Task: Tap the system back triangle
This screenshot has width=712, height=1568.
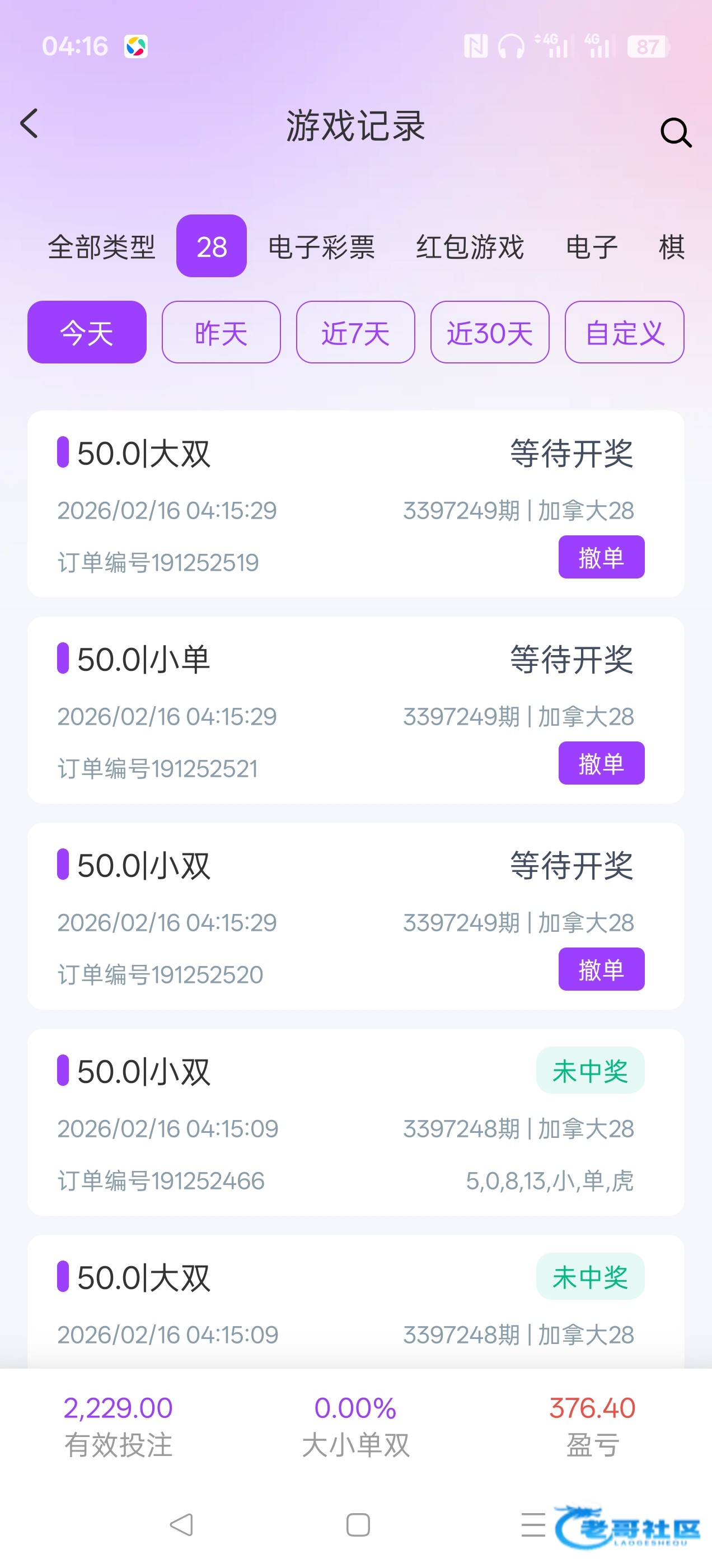Action: (x=181, y=1525)
